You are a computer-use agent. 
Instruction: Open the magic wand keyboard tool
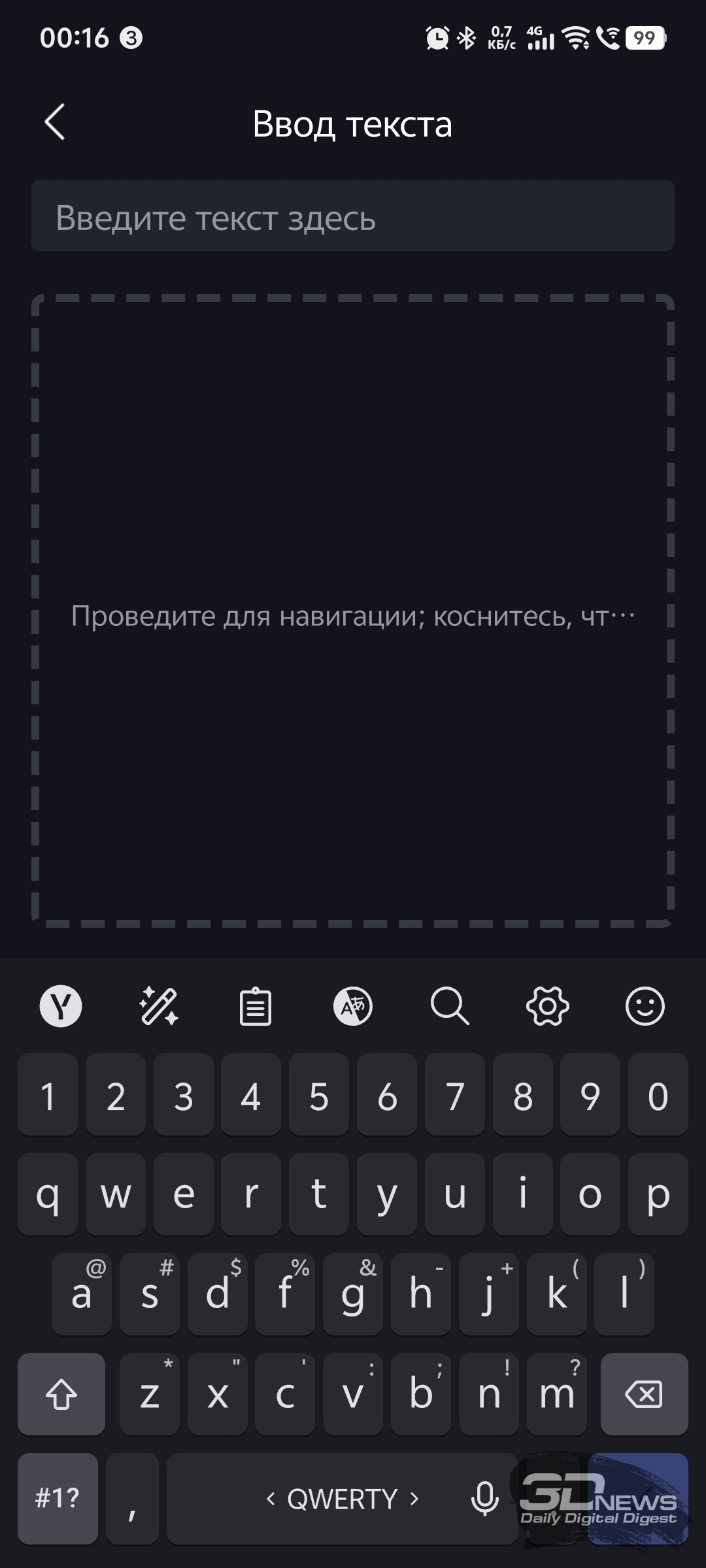tap(158, 1006)
